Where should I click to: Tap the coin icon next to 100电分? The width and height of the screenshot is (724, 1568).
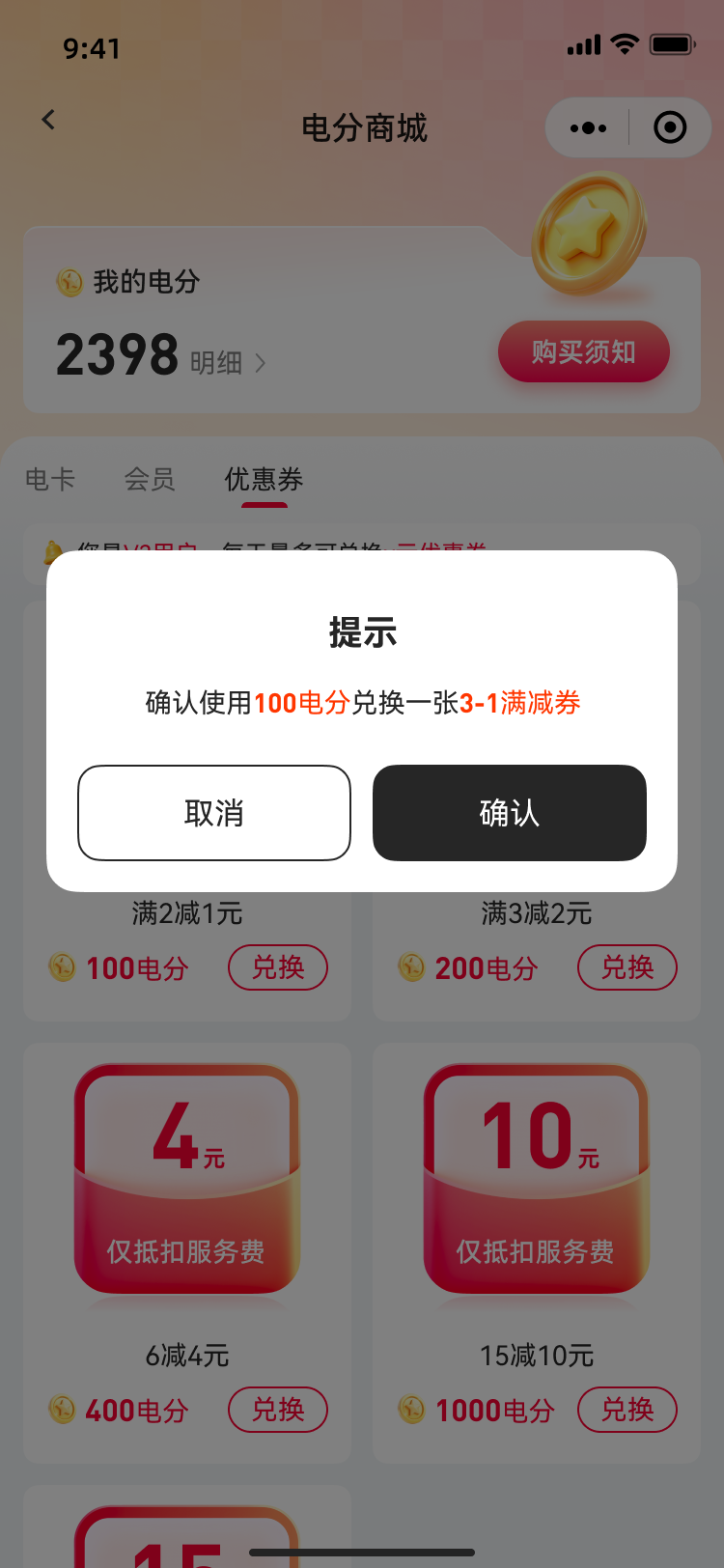[62, 967]
